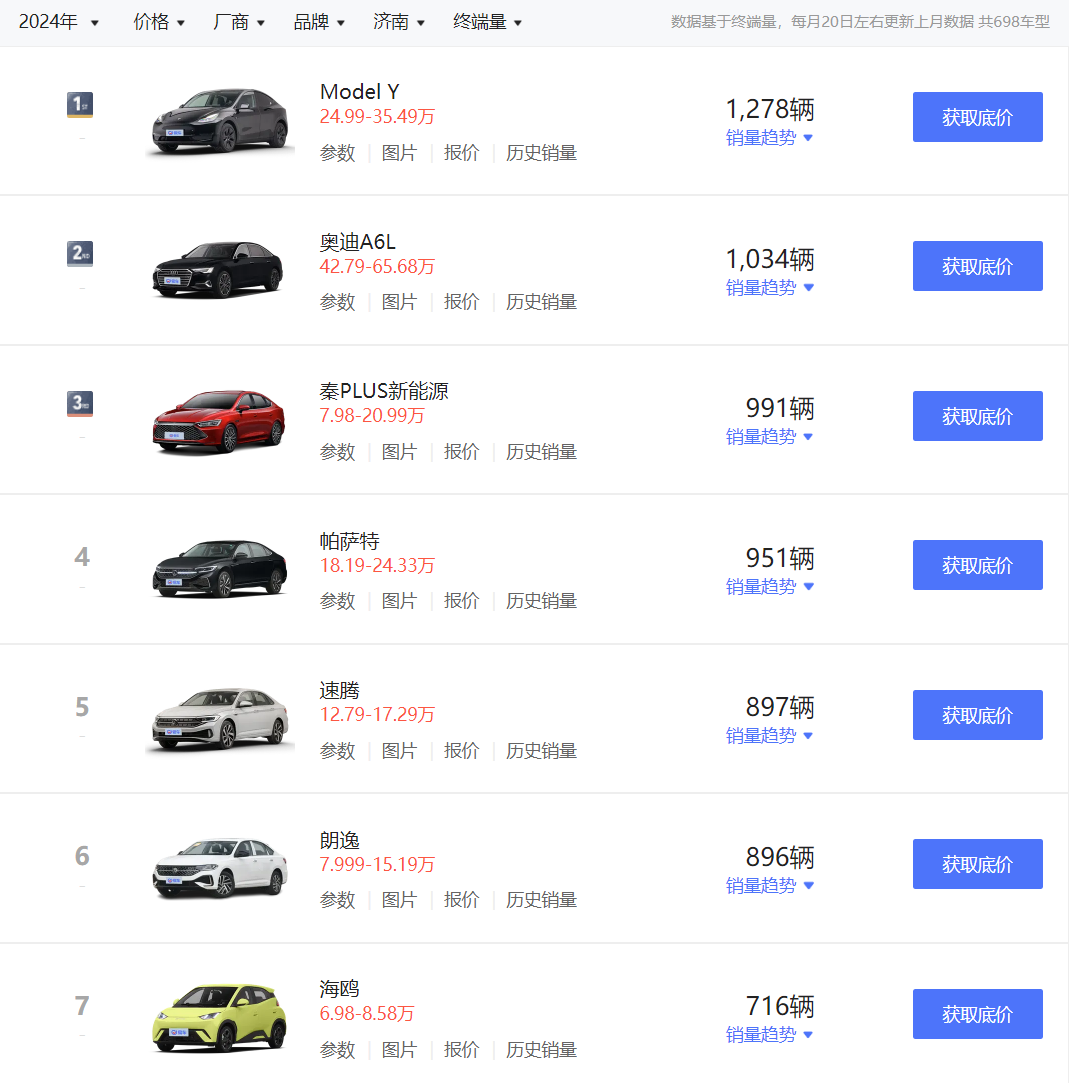Image resolution: width=1080 pixels, height=1083 pixels.
Task: Open the 终端量 sorting dropdown
Action: [488, 22]
